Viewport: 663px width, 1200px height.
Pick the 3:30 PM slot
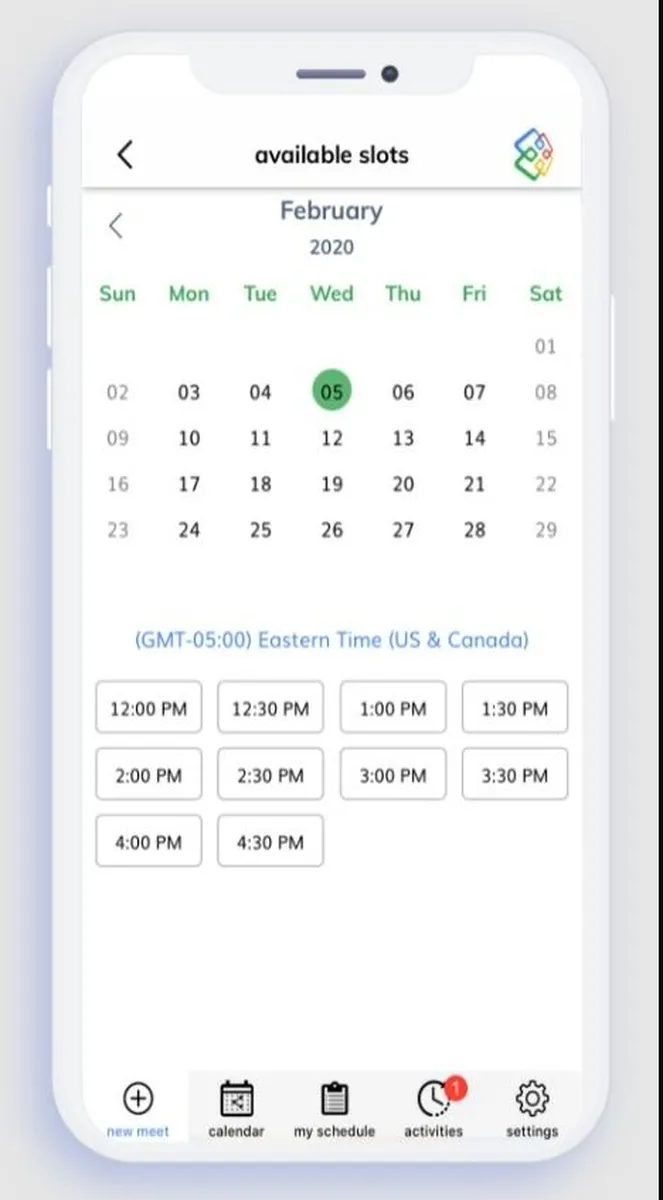click(515, 775)
